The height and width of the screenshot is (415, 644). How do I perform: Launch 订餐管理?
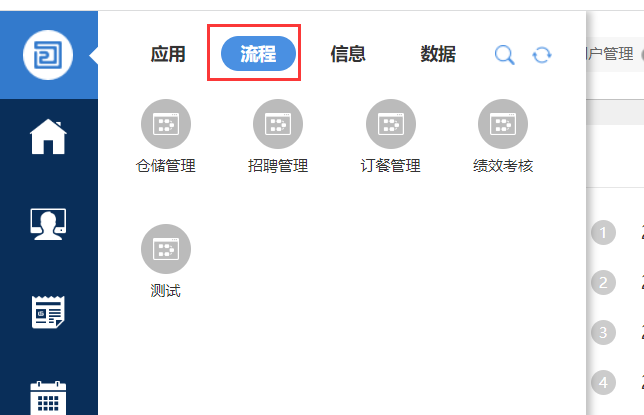(x=390, y=125)
